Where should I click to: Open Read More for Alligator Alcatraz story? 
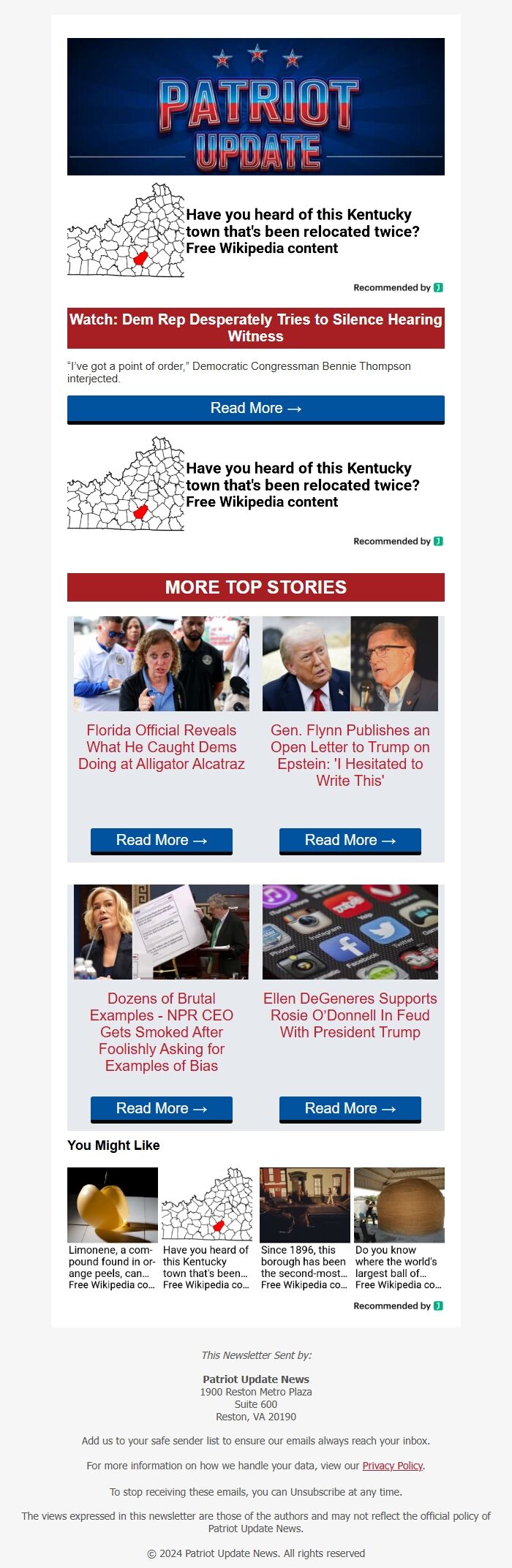tap(161, 841)
